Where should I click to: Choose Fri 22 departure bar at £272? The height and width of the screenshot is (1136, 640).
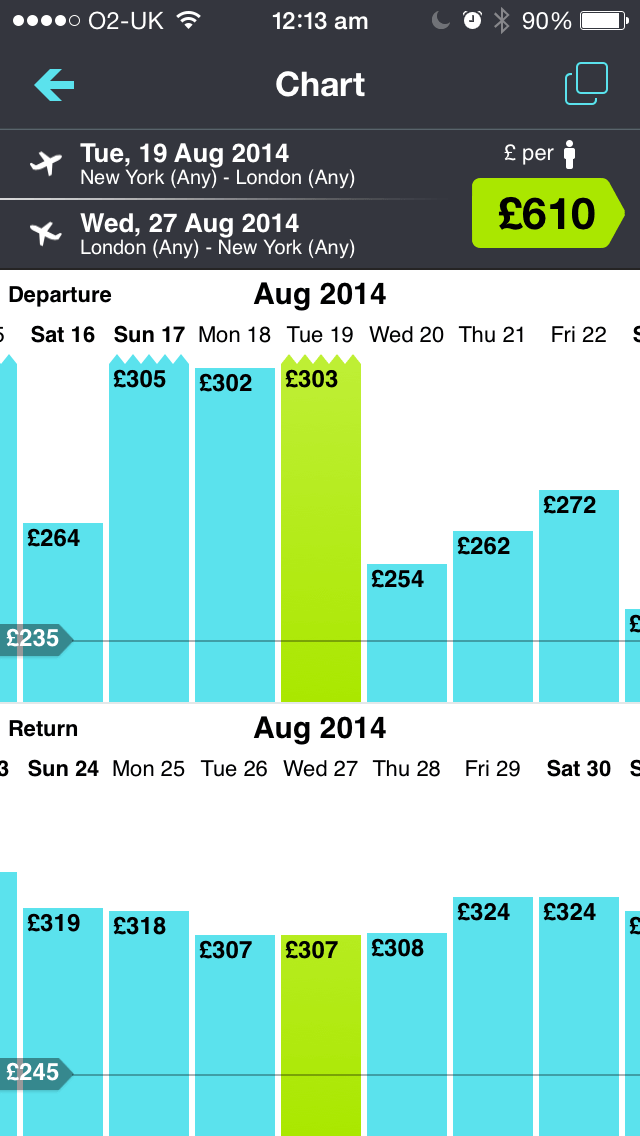pos(578,596)
